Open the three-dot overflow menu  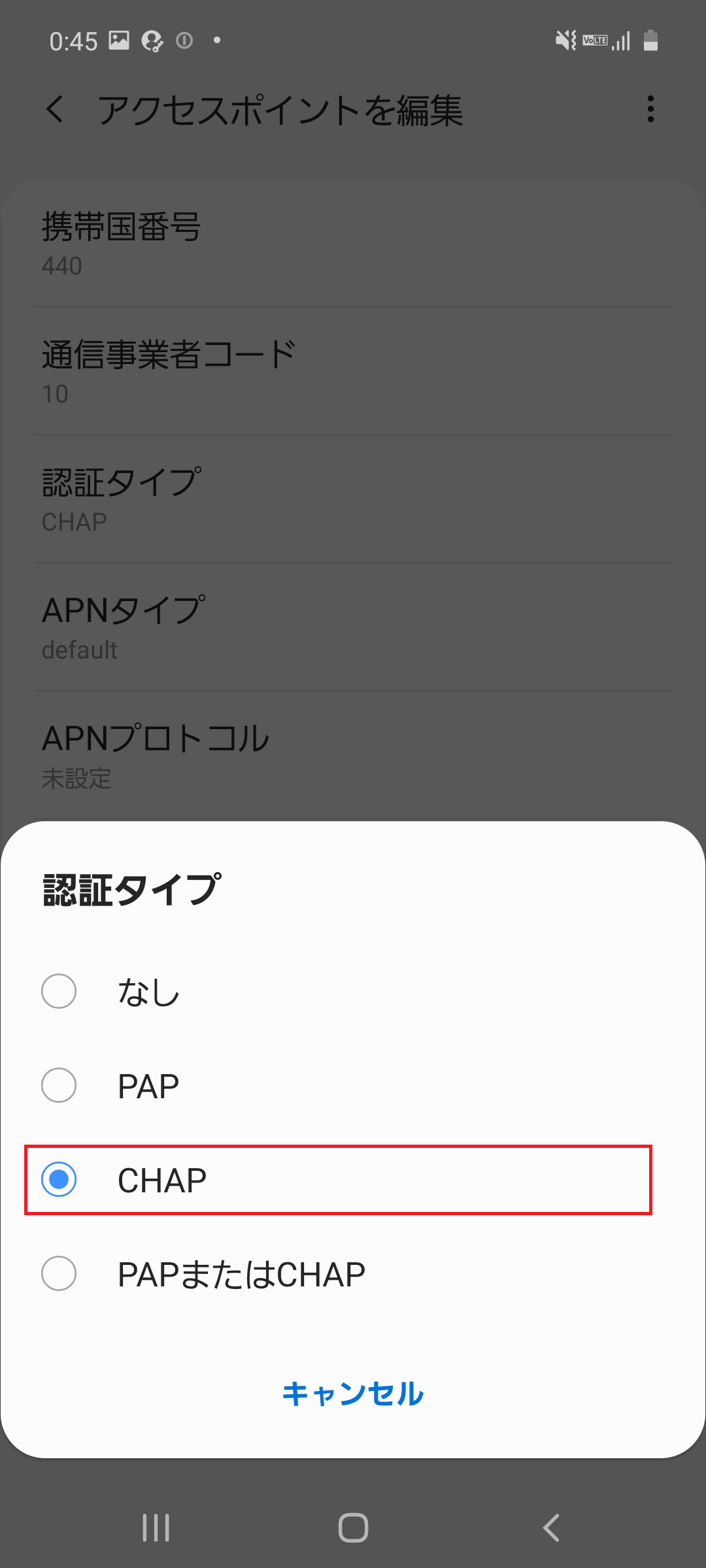650,110
